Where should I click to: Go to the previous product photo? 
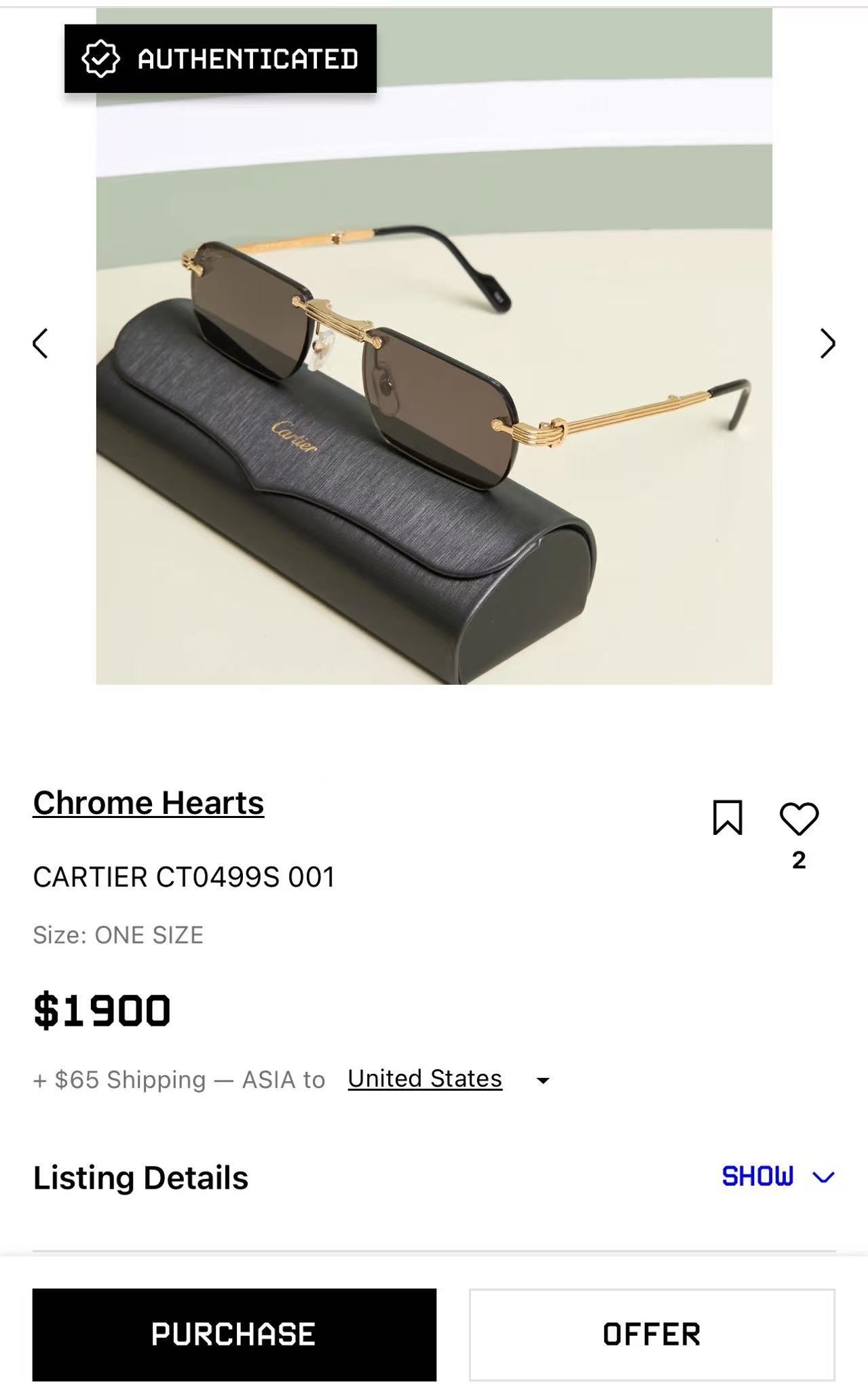(x=41, y=343)
